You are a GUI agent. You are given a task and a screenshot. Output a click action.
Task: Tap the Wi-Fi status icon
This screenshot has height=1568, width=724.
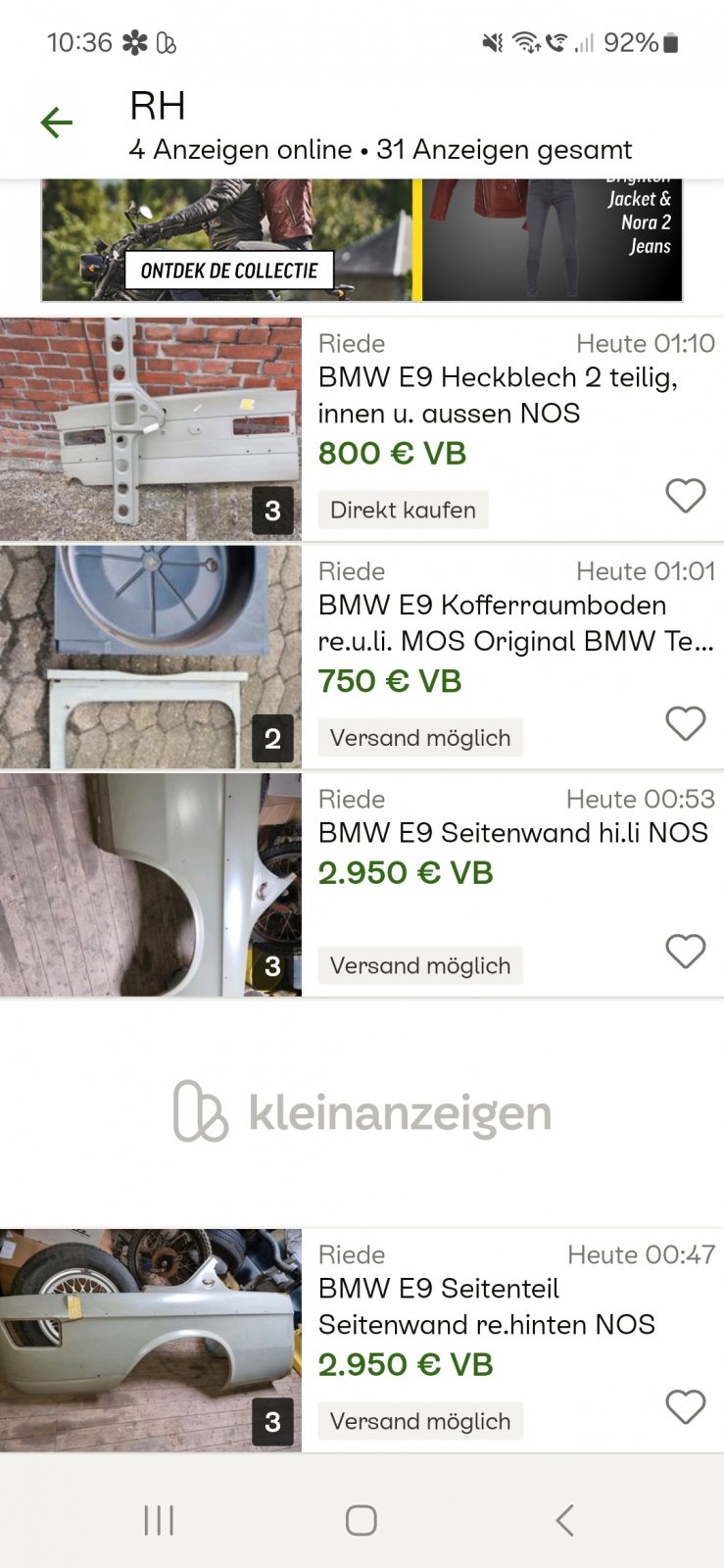[x=525, y=42]
